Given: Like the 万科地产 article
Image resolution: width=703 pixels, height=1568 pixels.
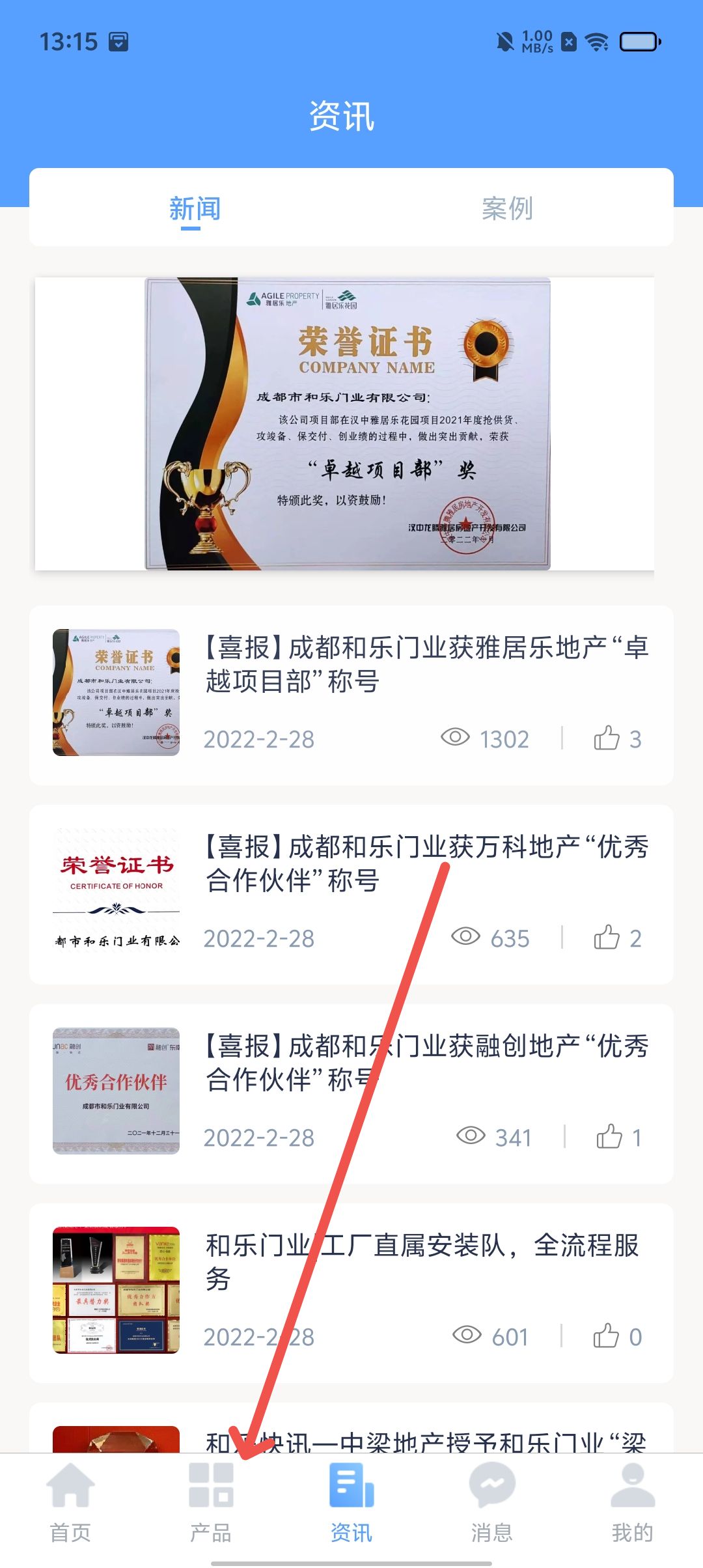Looking at the screenshot, I should point(607,938).
